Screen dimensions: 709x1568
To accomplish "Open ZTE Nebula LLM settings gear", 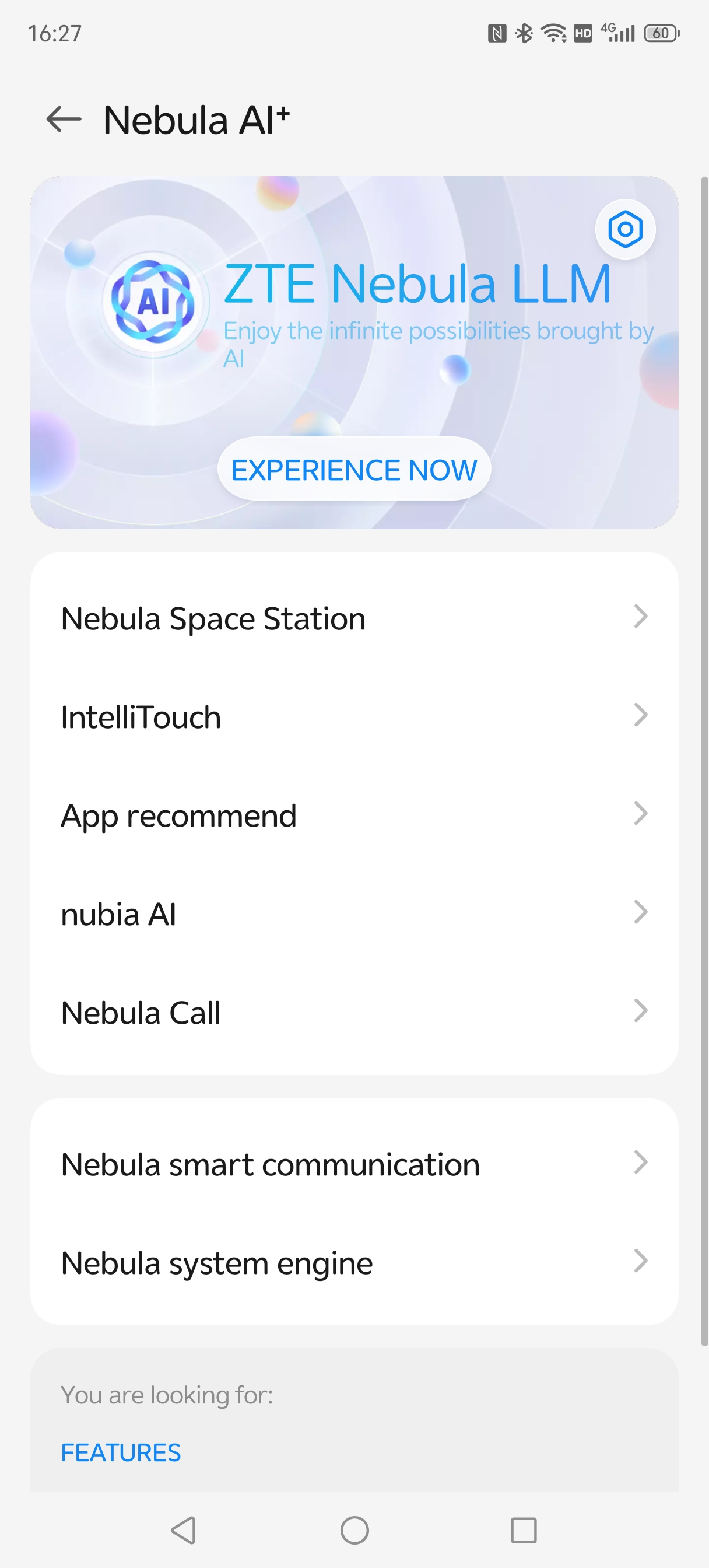I will coord(625,229).
